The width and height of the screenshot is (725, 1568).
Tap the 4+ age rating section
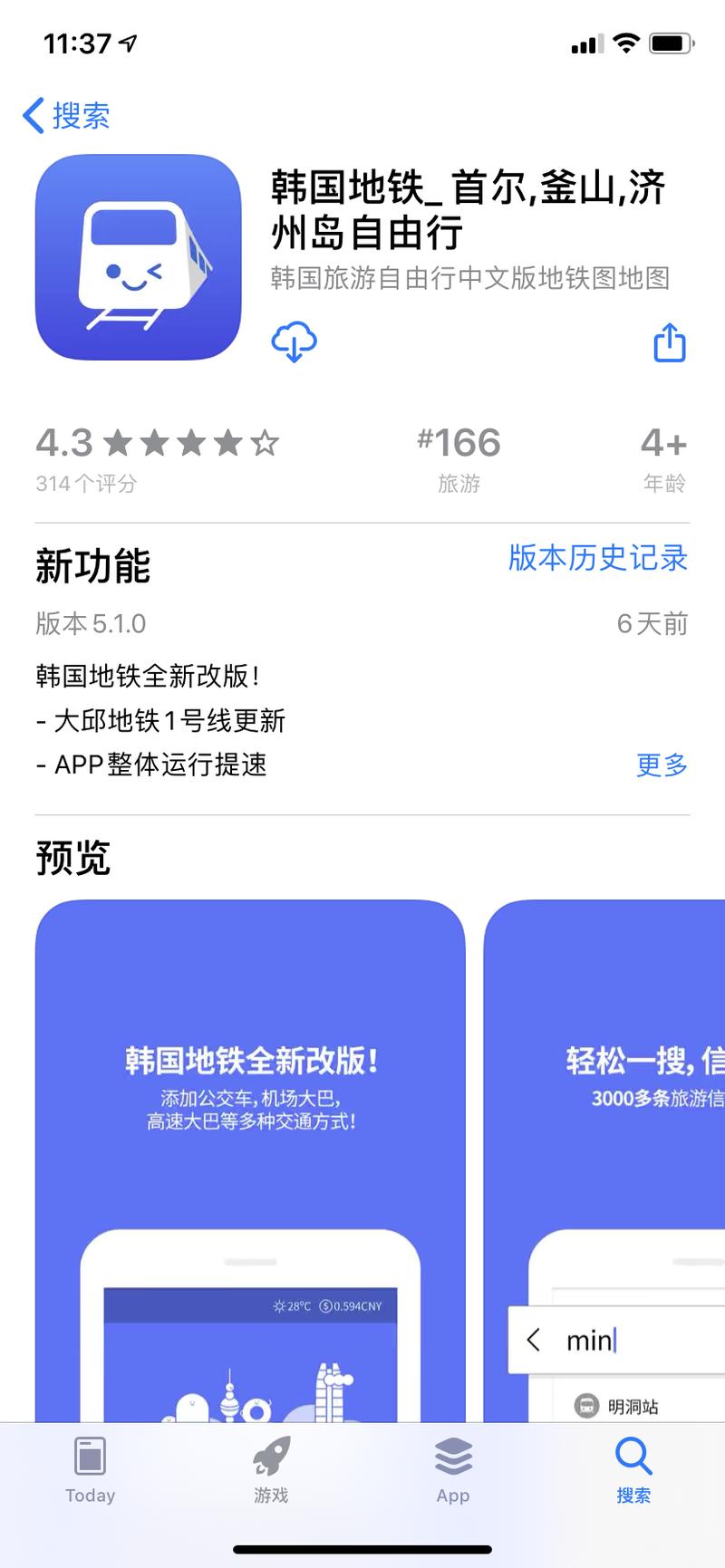[x=665, y=457]
